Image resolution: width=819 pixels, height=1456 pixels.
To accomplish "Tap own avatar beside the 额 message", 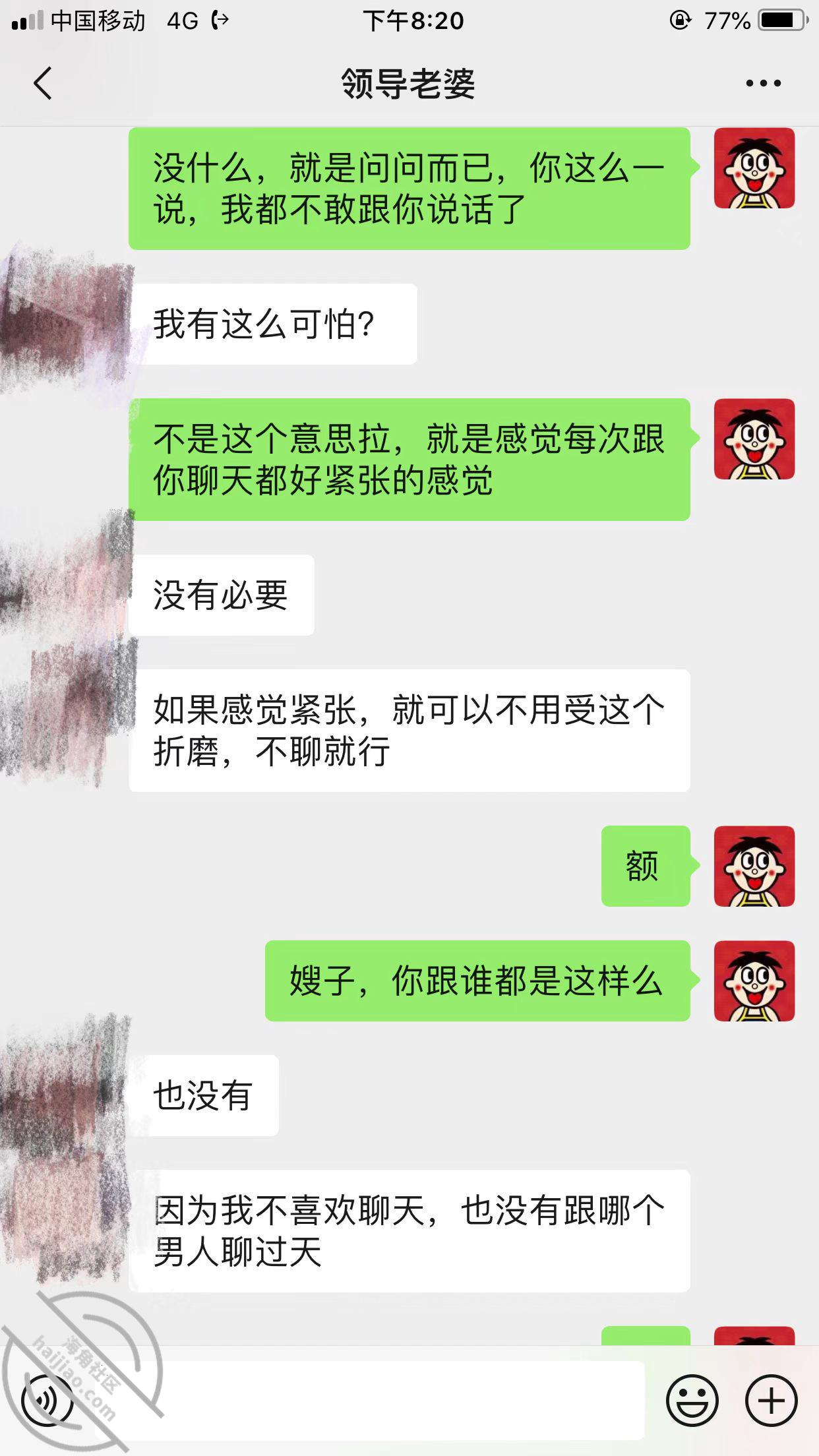I will pos(754,866).
